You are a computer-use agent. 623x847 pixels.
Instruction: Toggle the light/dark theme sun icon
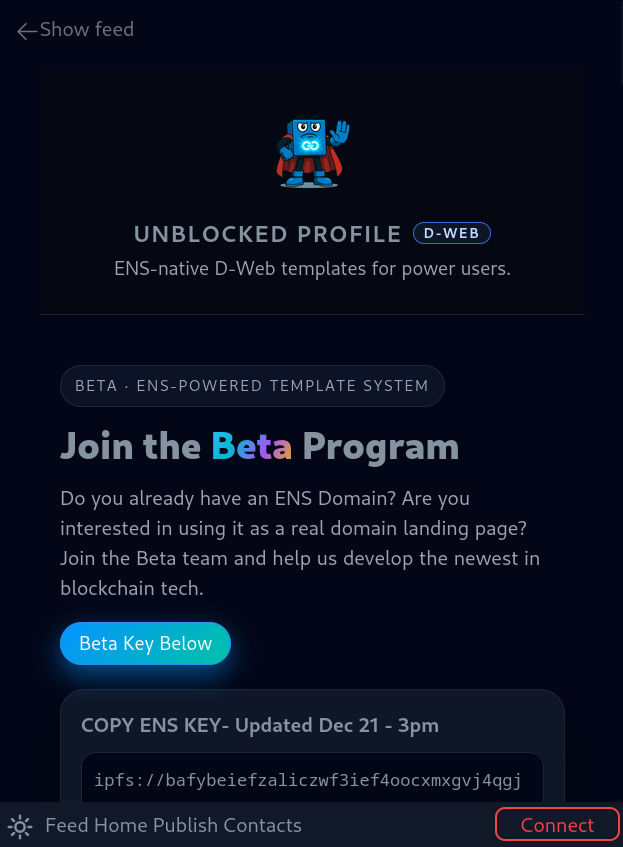[x=20, y=826]
